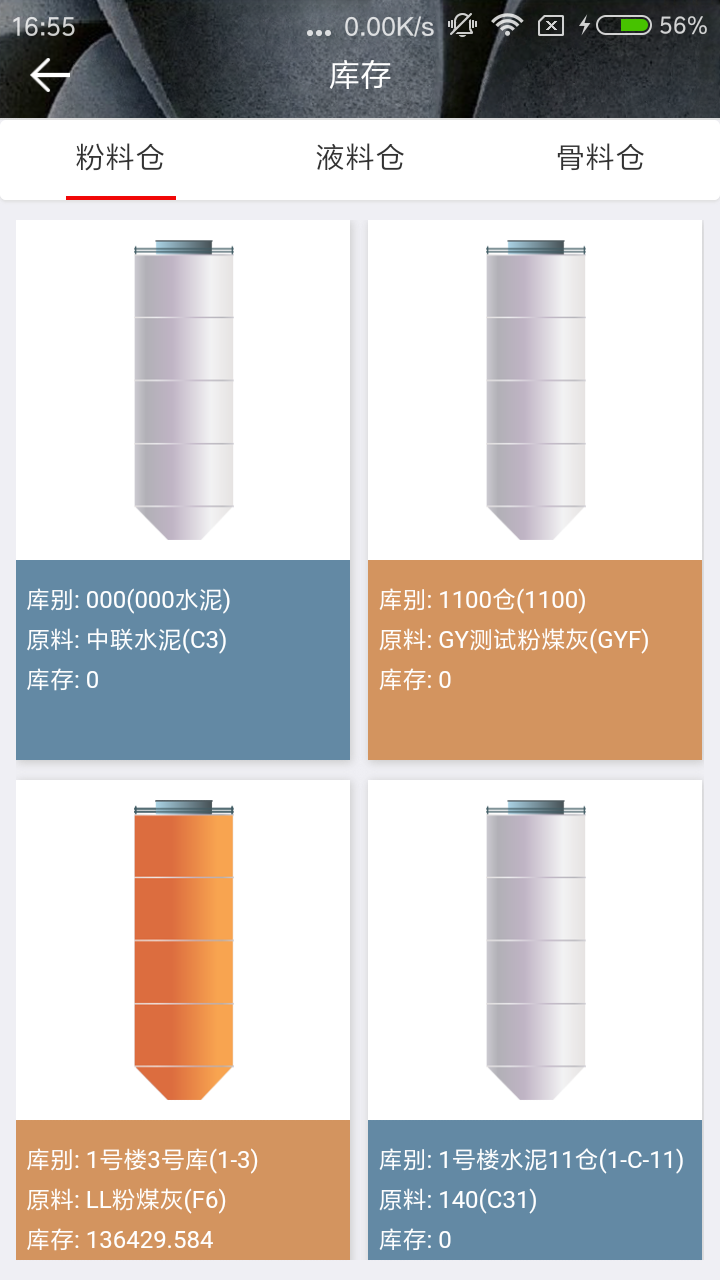Viewport: 720px width, 1280px height.
Task: Tap the 库存 title in the header
Action: click(360, 74)
